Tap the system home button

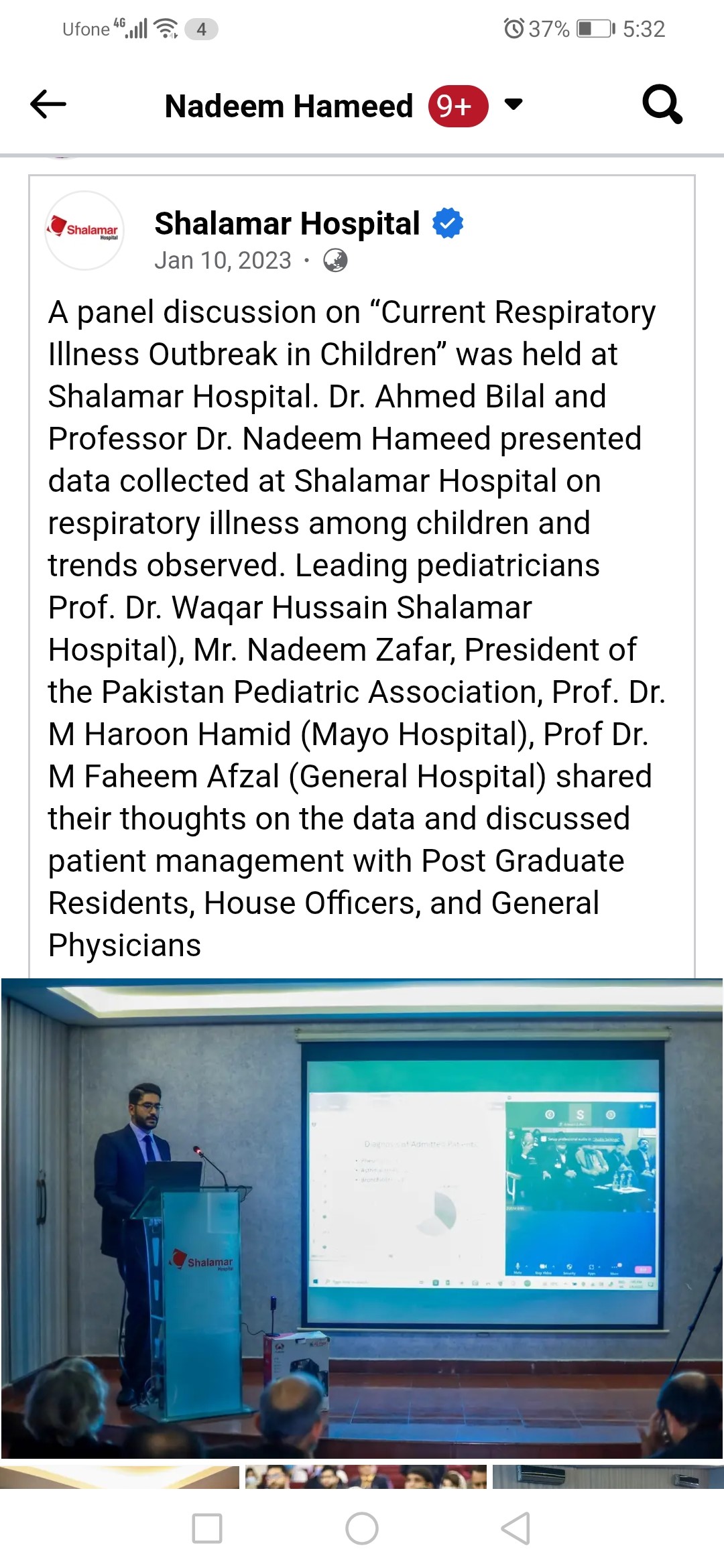click(x=362, y=1528)
